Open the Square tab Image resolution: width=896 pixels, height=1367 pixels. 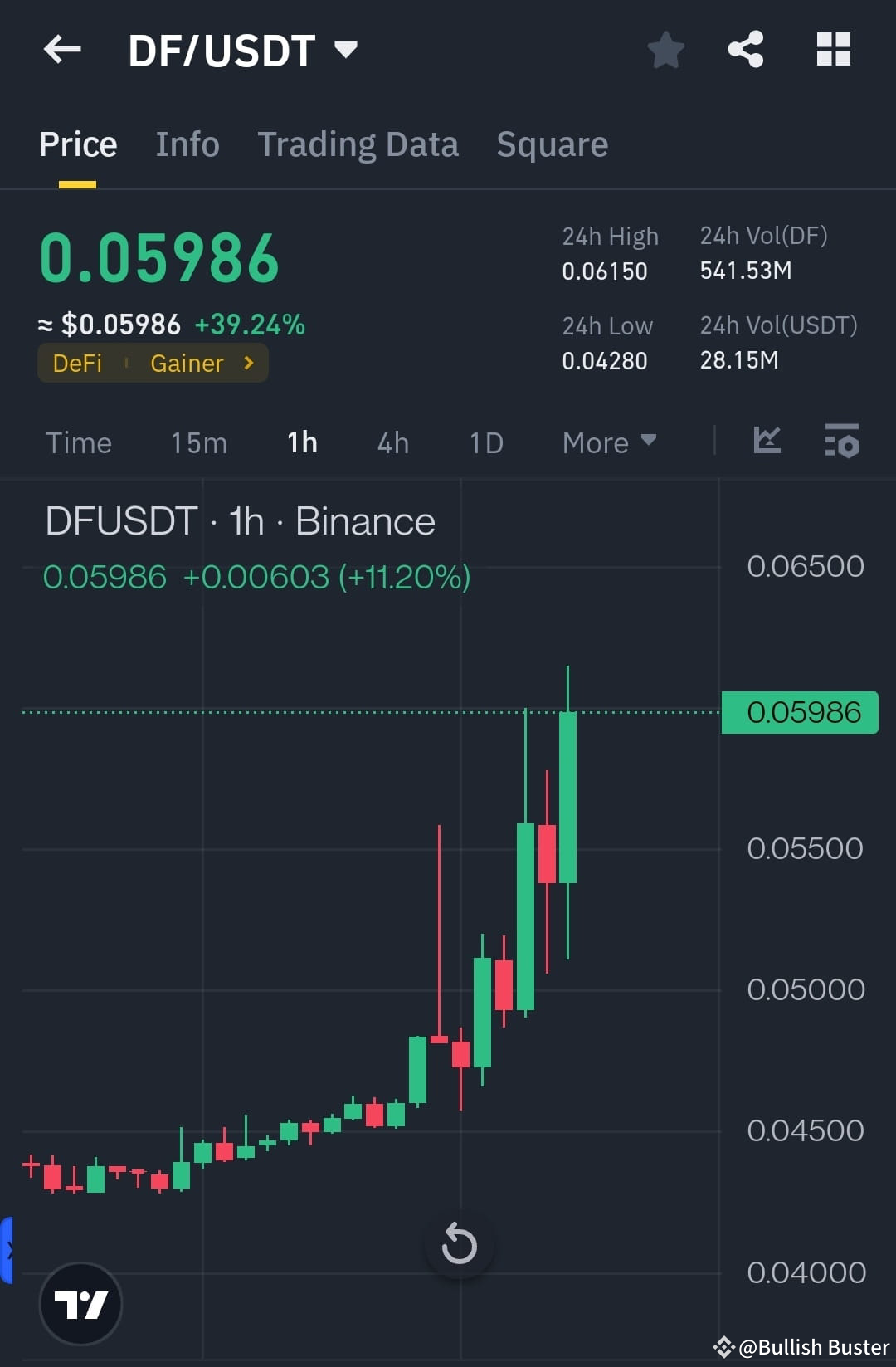(x=552, y=144)
